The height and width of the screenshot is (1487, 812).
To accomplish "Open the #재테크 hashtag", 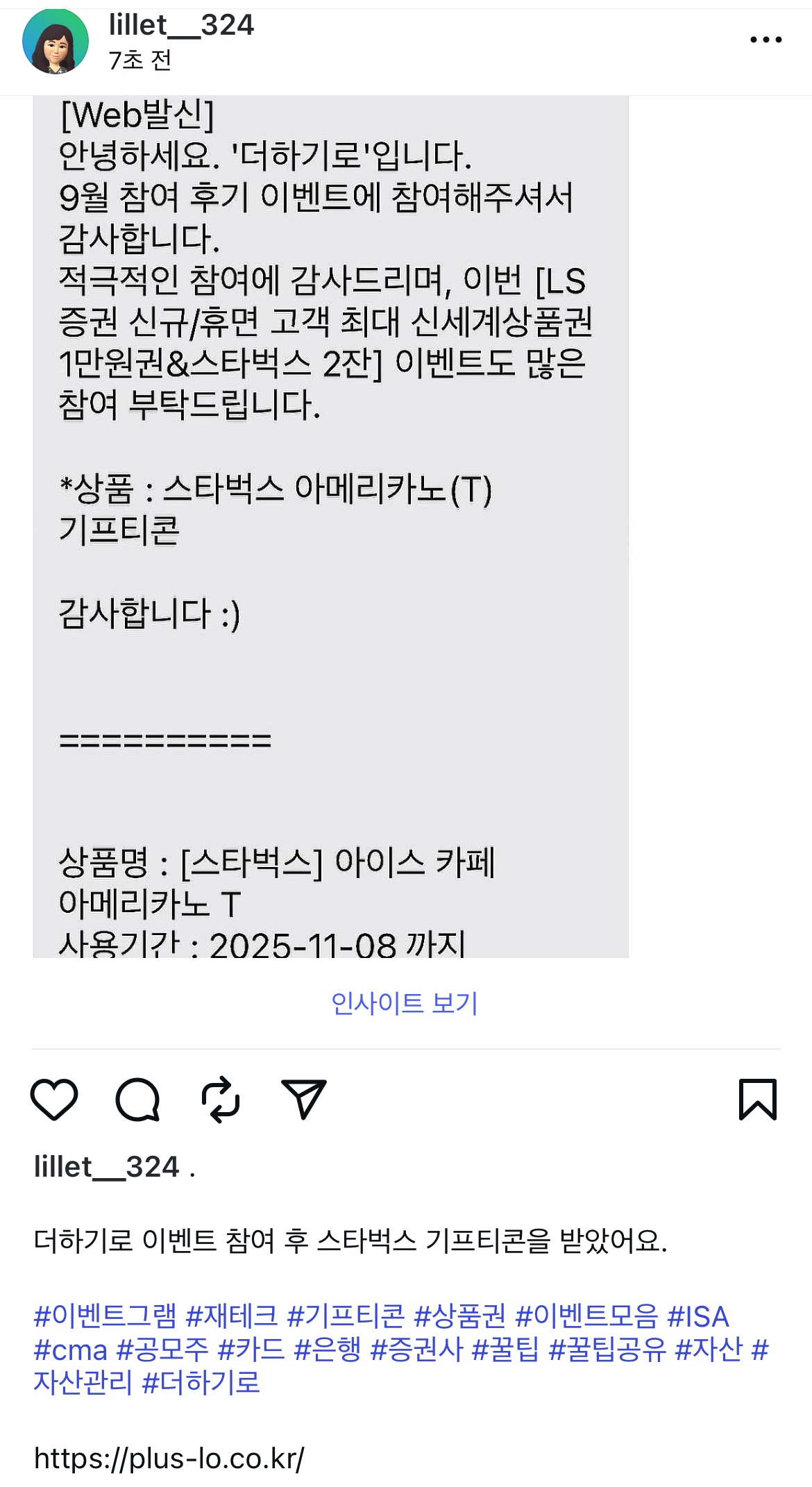I will [x=232, y=1316].
